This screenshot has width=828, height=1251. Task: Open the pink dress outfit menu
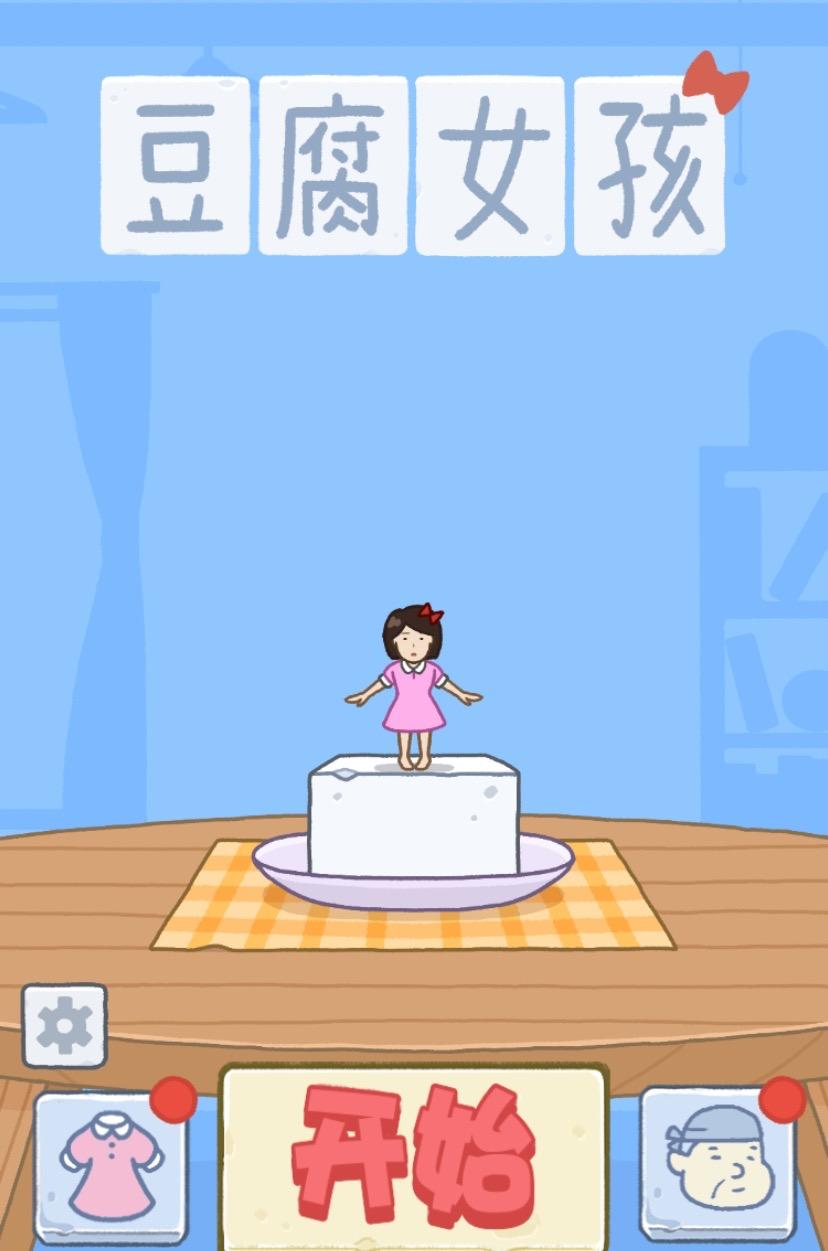click(110, 1167)
